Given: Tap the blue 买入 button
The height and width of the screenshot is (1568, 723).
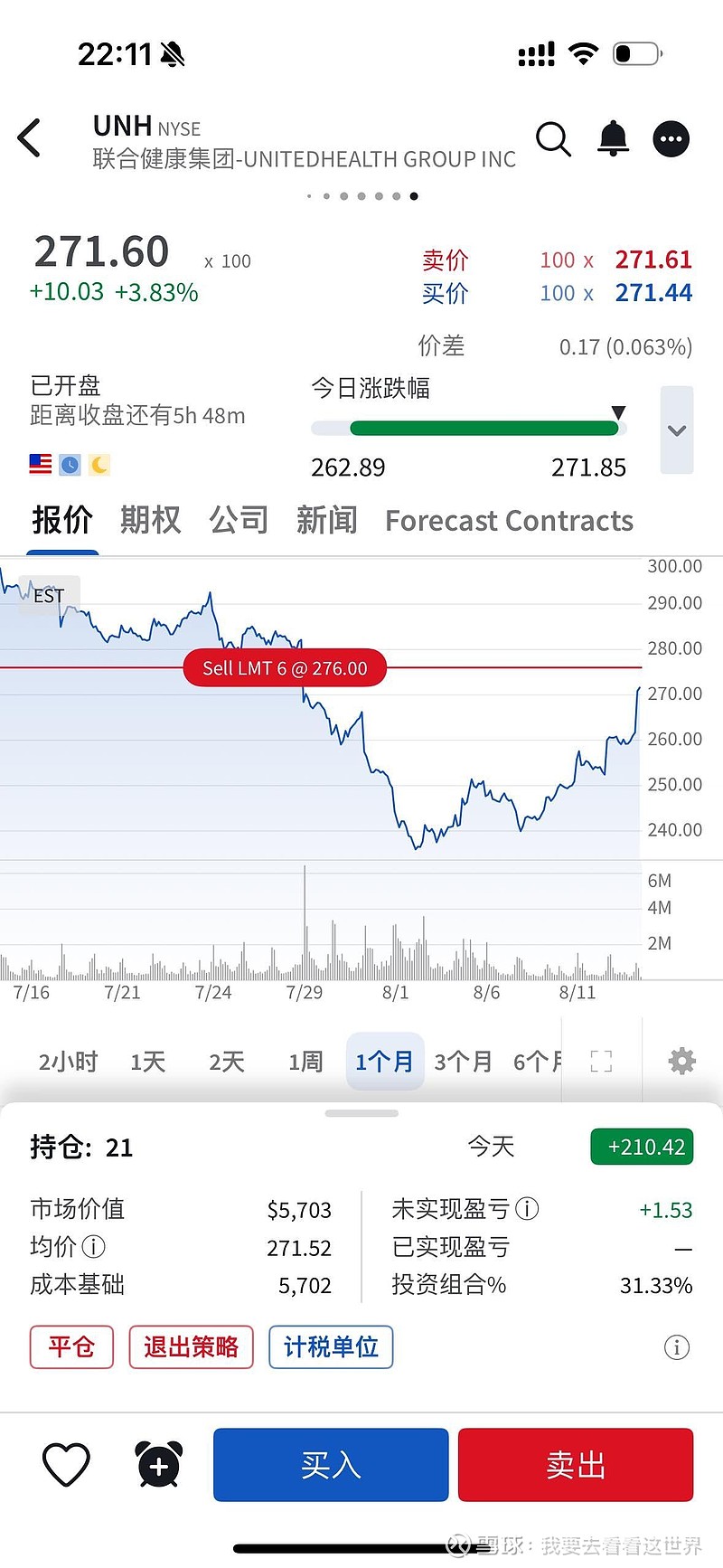Looking at the screenshot, I should coord(331,1465).
